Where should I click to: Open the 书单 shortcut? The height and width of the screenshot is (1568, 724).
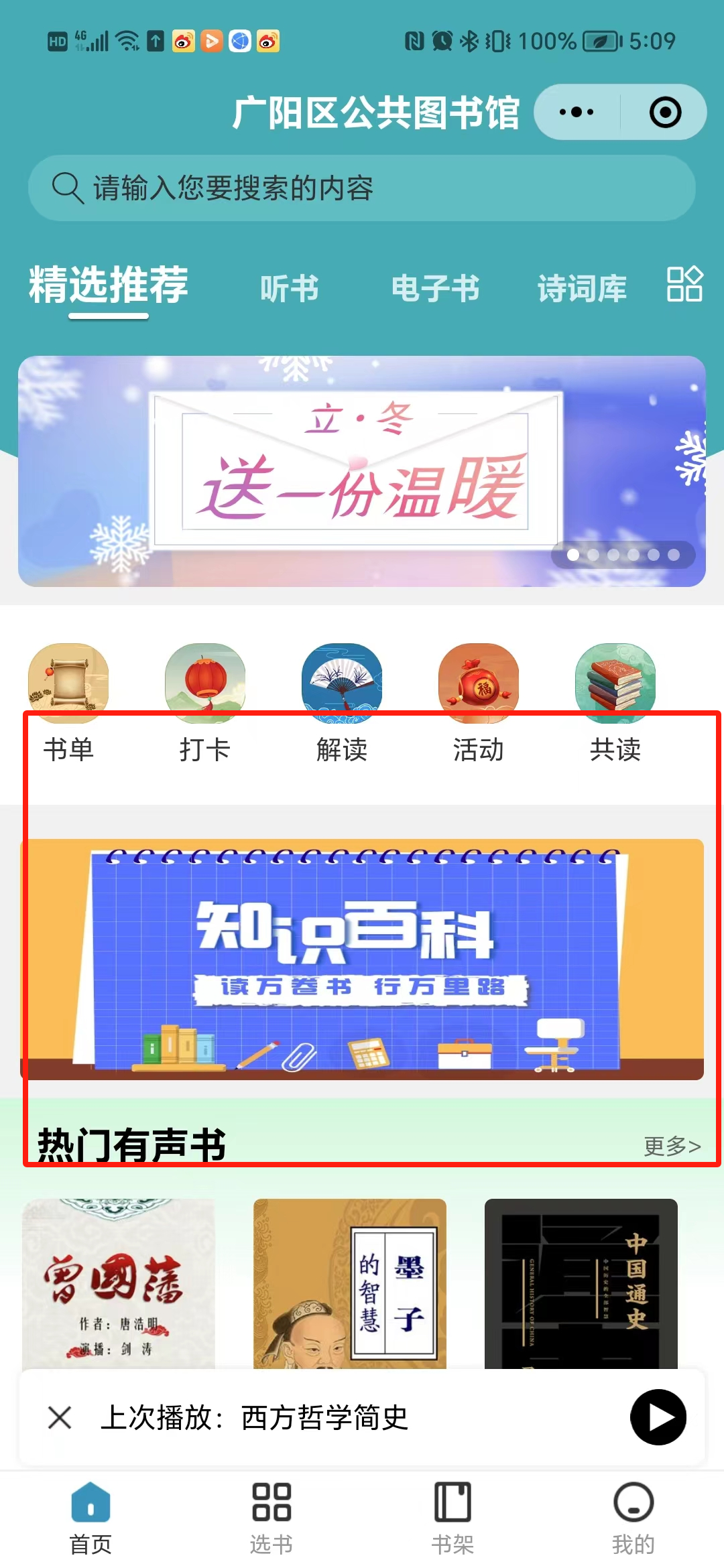tap(68, 702)
